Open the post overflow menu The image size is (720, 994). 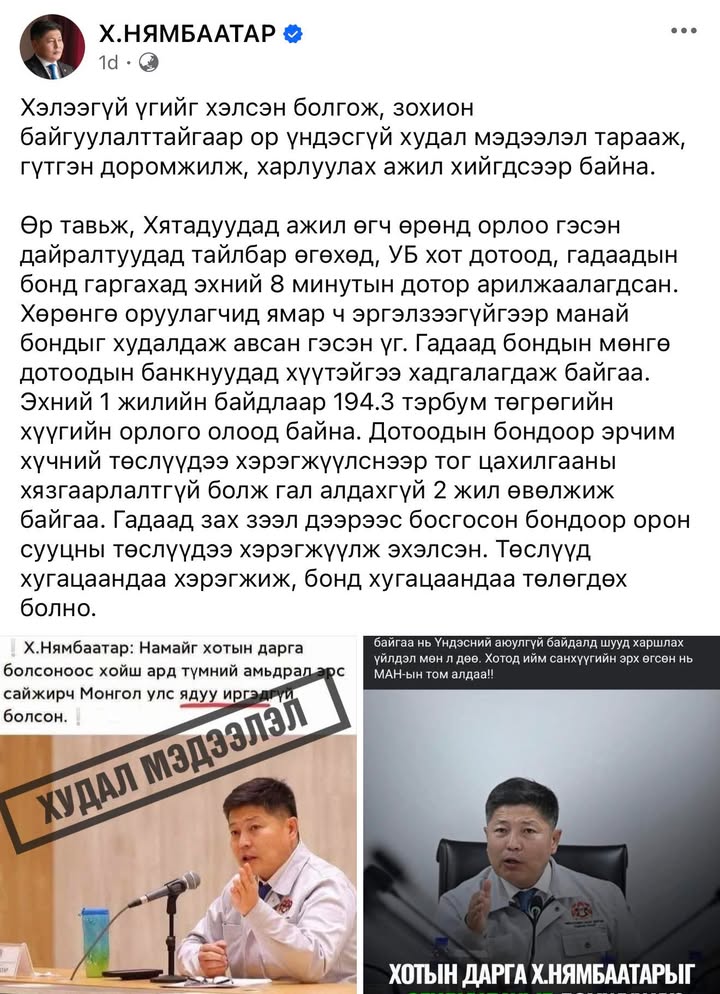coord(683,31)
